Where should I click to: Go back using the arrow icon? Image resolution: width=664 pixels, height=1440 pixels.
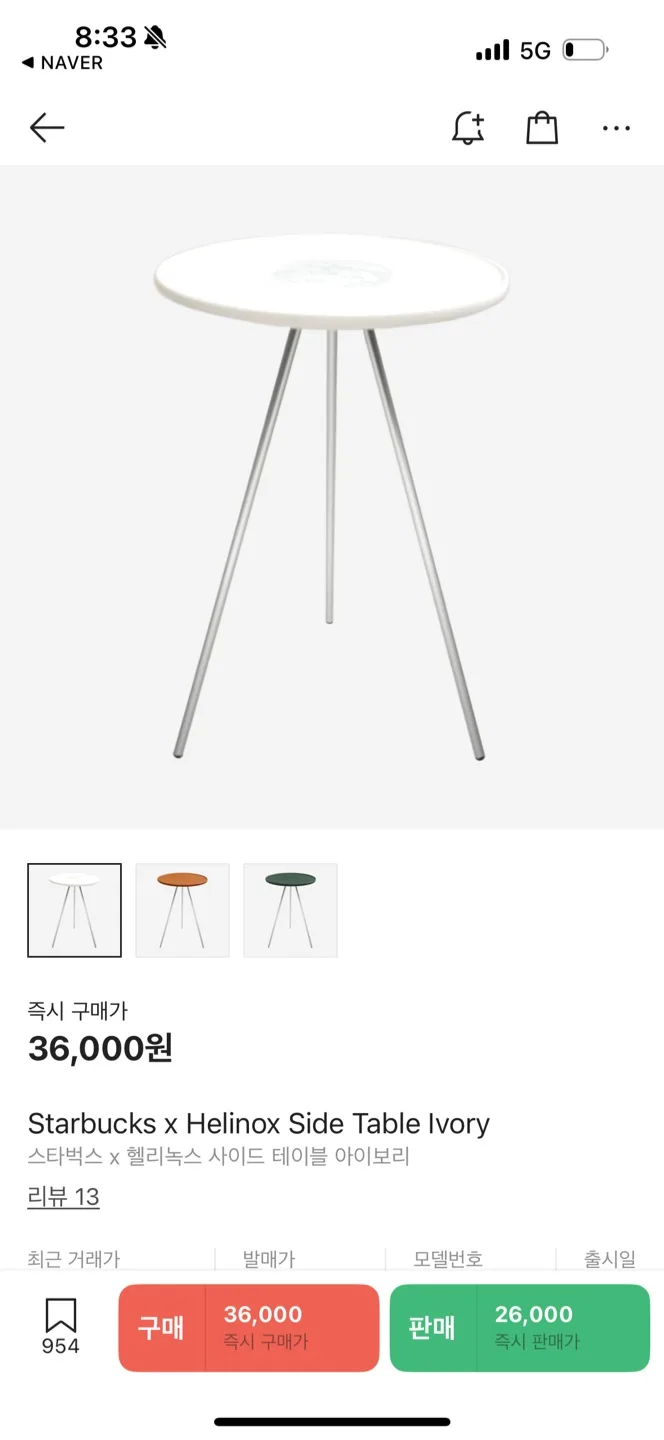coord(47,127)
